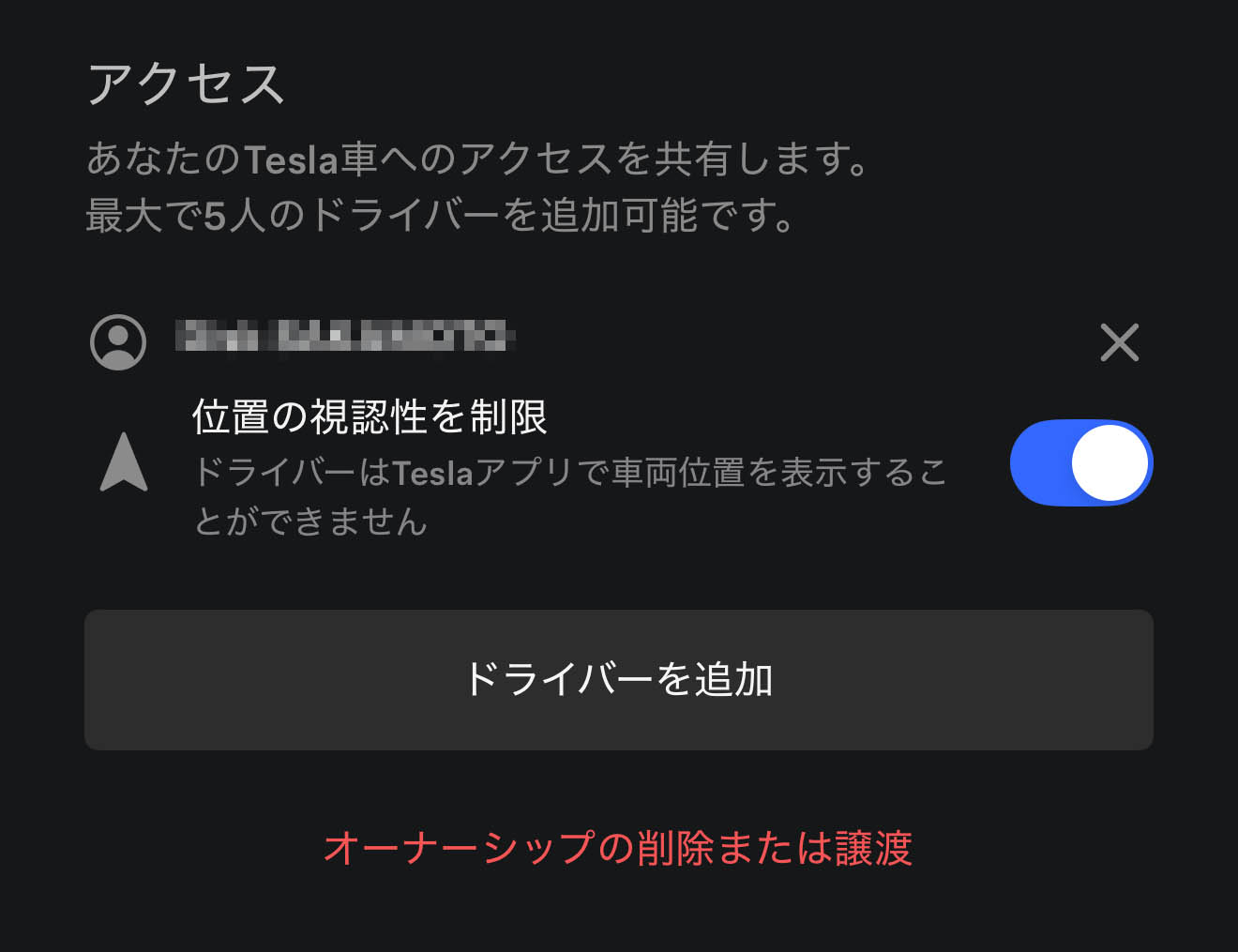Open オーナーシップの削除または譲渡
This screenshot has width=1238, height=952.
[x=618, y=848]
